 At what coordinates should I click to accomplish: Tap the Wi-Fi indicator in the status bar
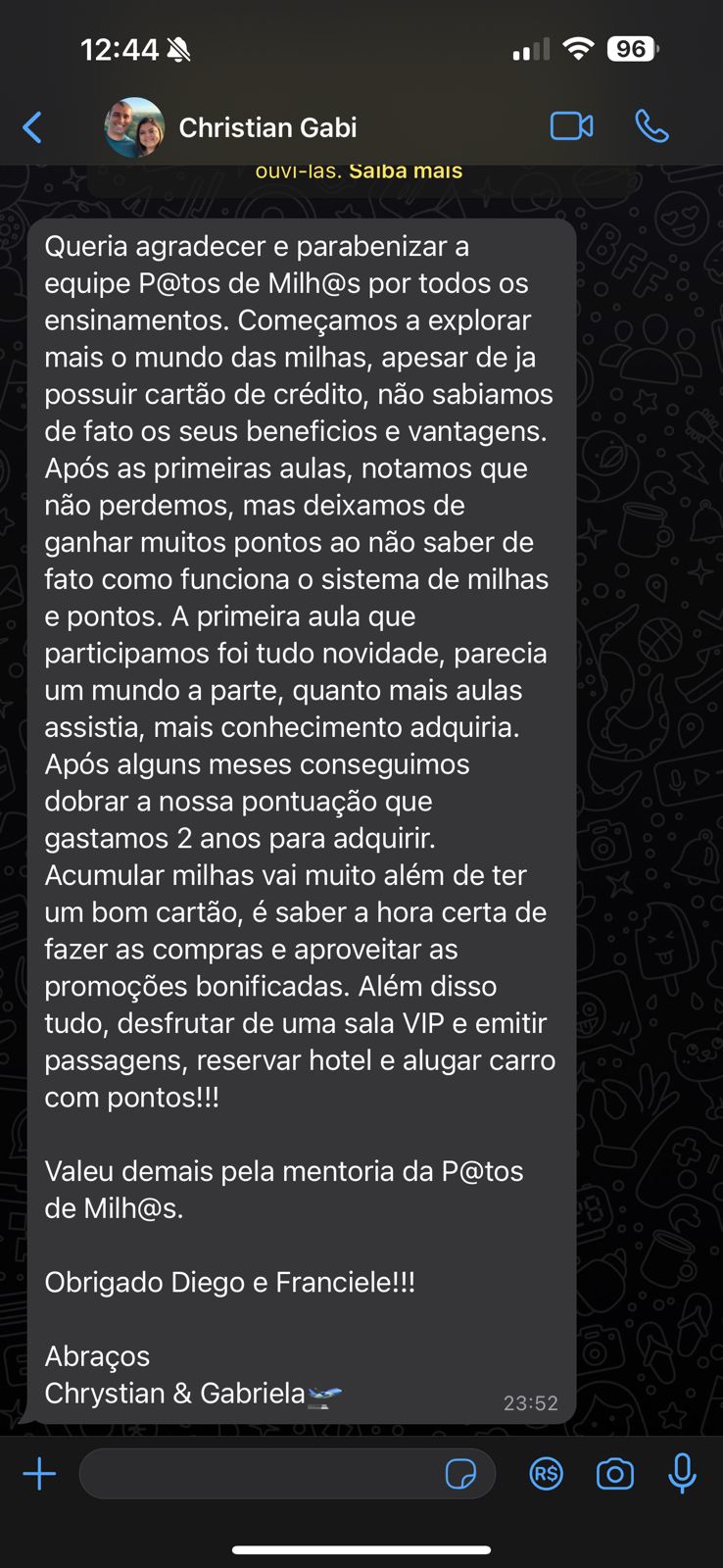point(577,47)
